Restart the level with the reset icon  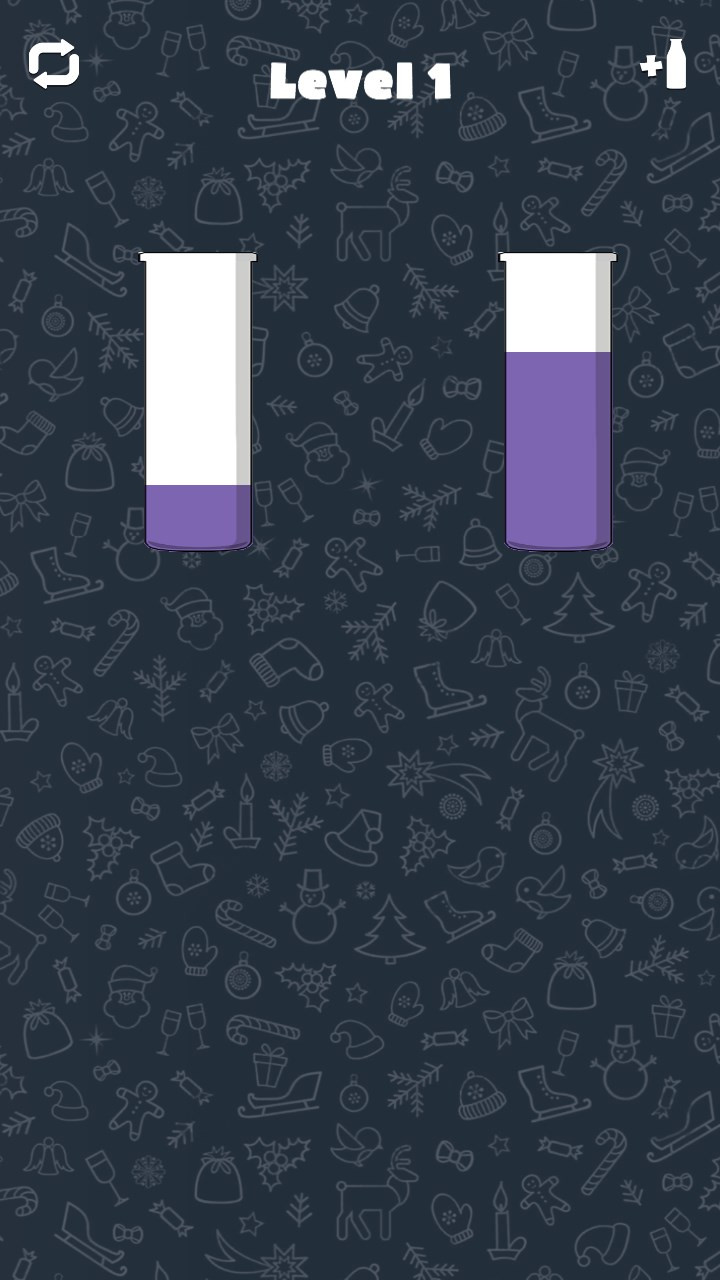[53, 65]
